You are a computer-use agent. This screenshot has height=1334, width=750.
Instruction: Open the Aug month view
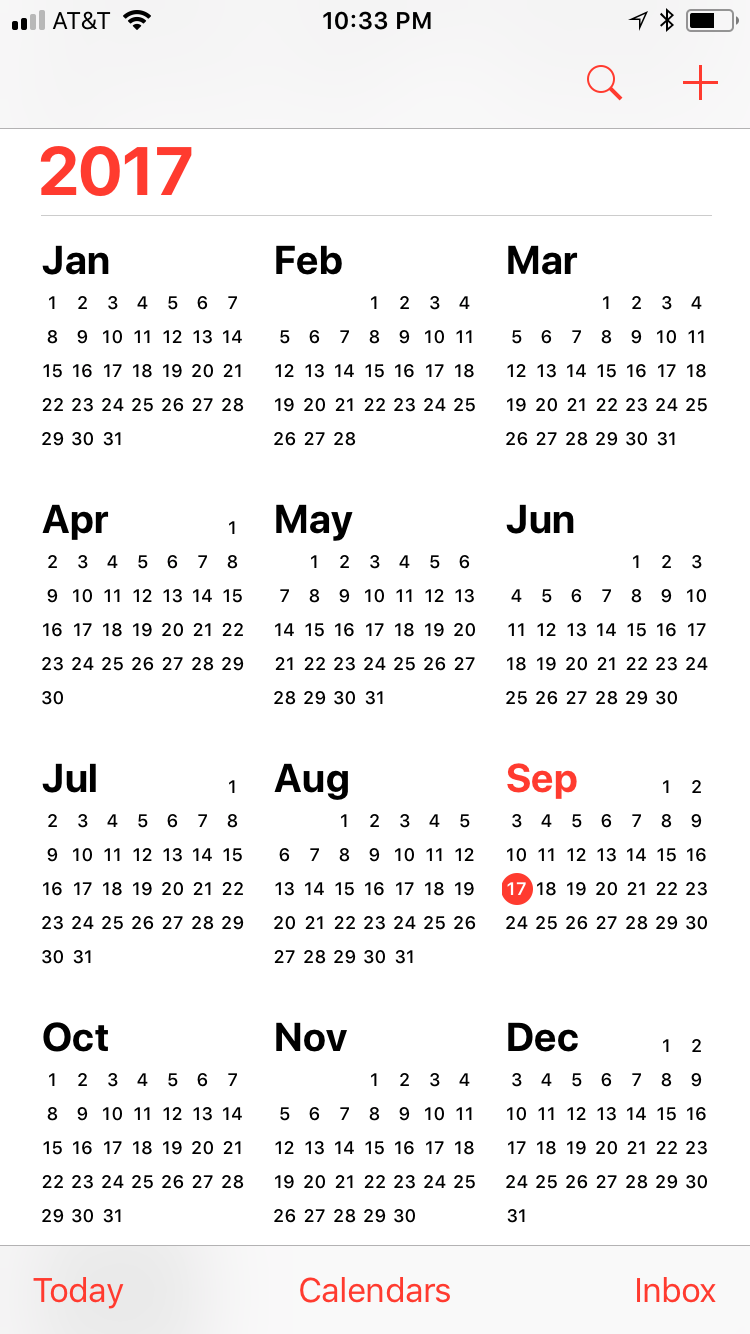click(374, 870)
